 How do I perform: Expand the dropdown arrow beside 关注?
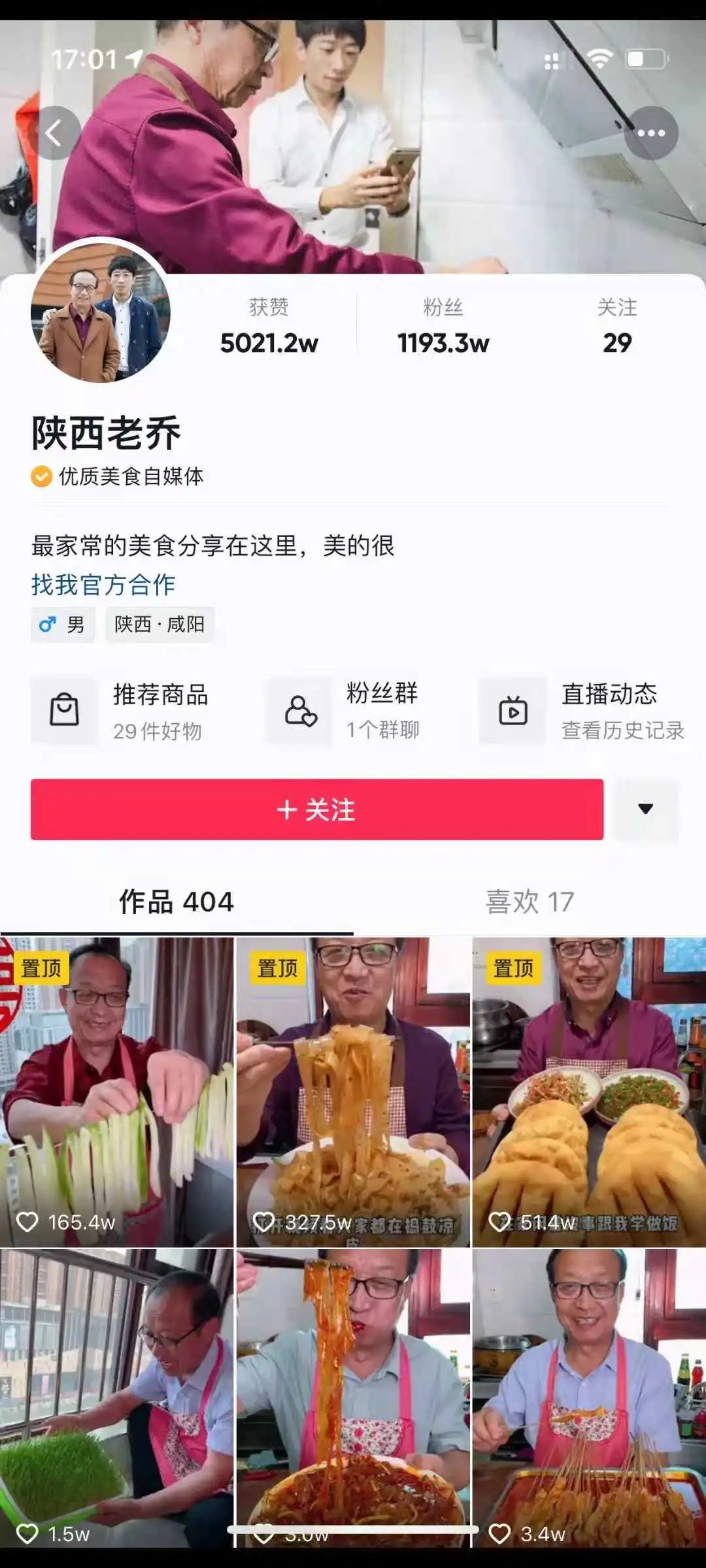coord(646,809)
